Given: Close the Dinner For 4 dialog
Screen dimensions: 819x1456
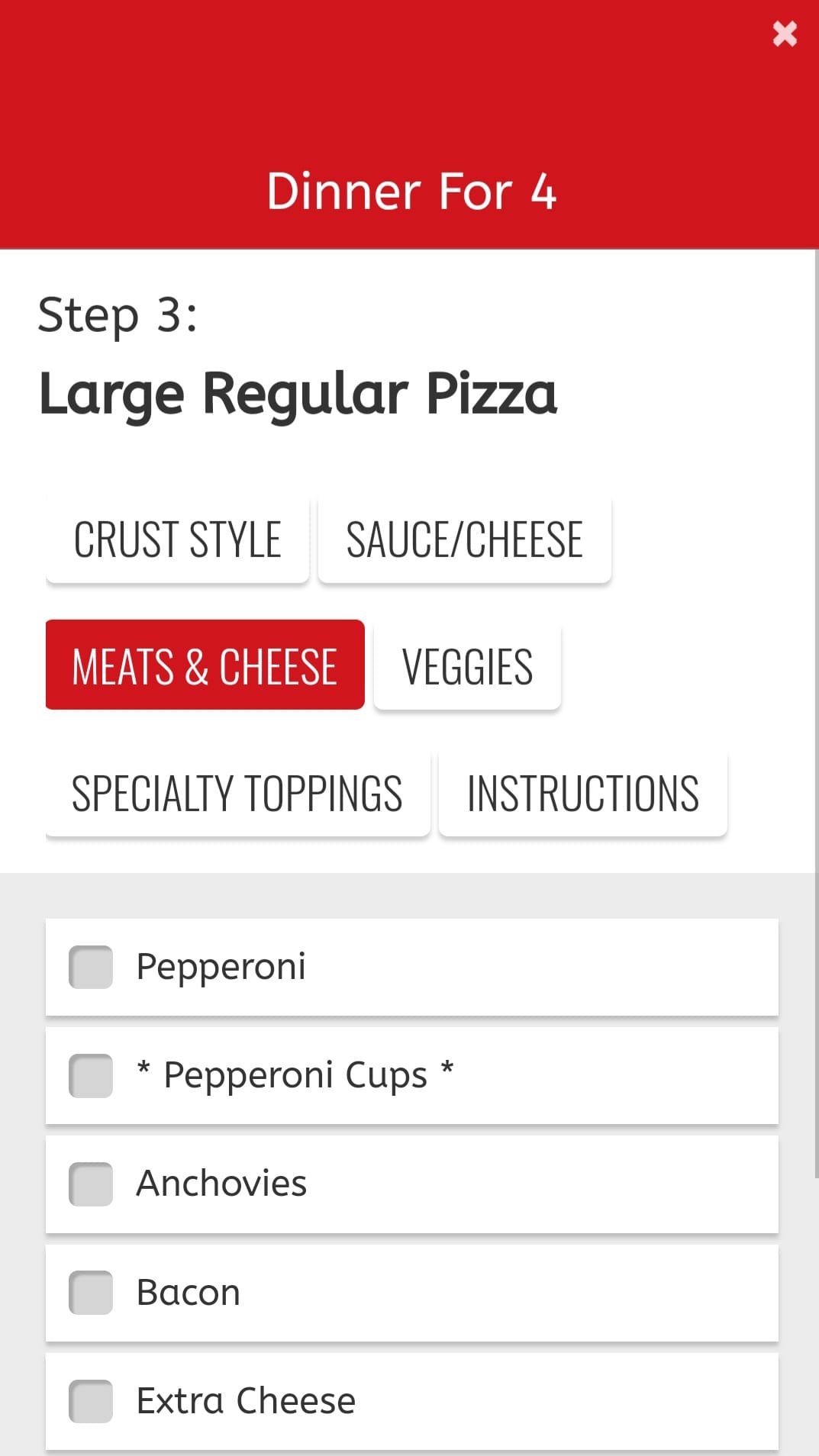Looking at the screenshot, I should (785, 34).
